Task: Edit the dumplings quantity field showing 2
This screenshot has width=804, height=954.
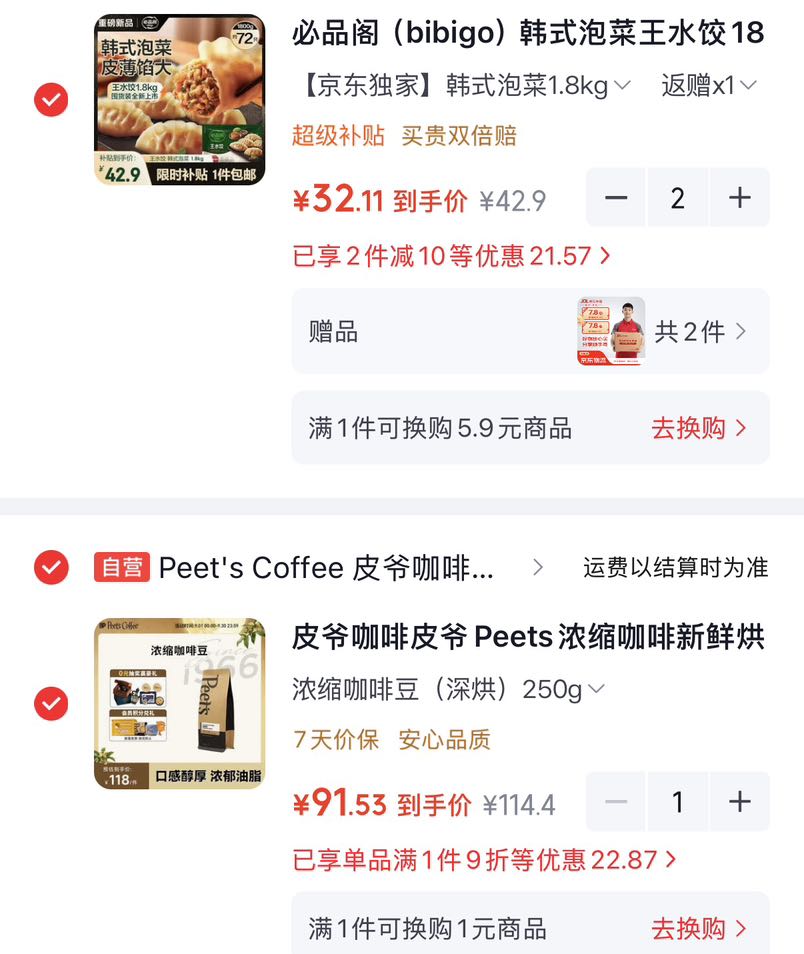Action: (x=677, y=198)
